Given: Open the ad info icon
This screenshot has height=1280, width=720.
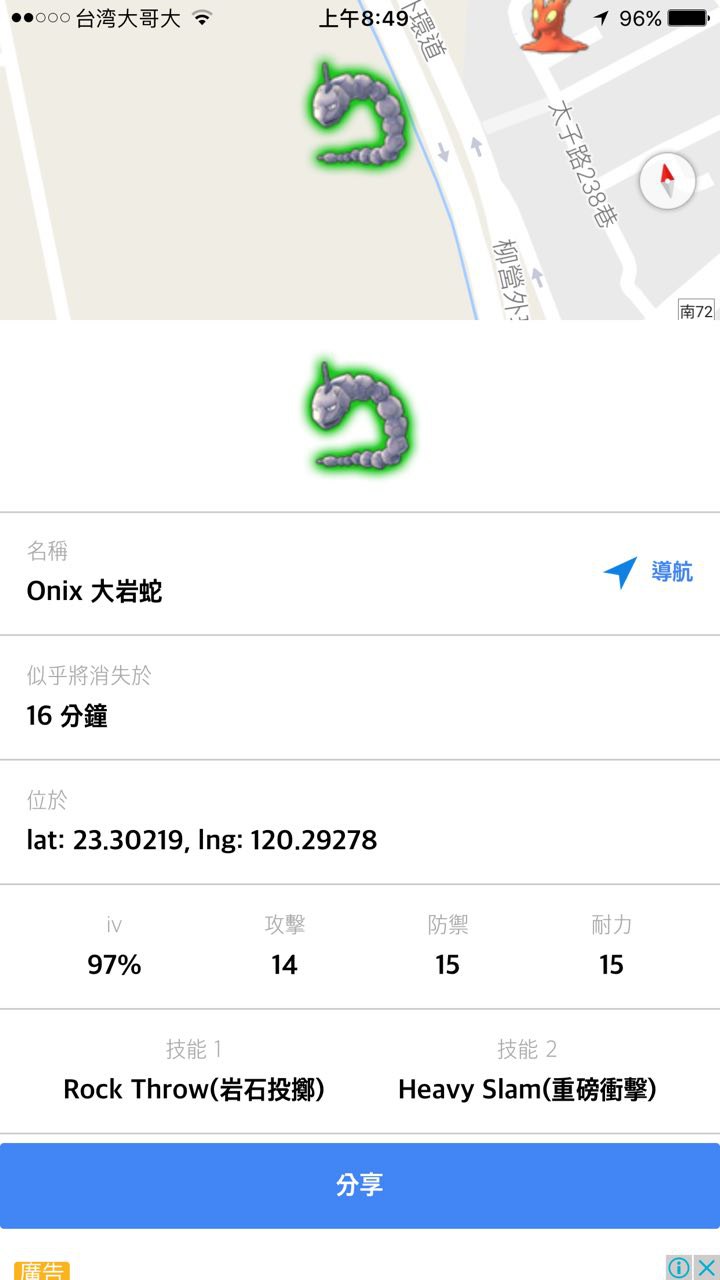Looking at the screenshot, I should (x=679, y=1268).
